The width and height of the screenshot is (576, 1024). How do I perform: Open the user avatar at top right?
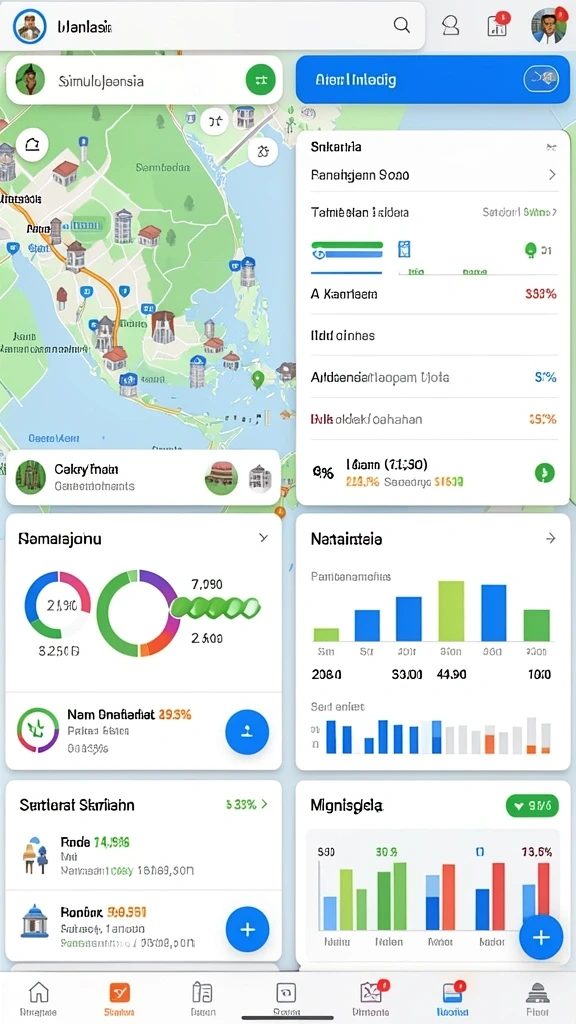[x=549, y=25]
